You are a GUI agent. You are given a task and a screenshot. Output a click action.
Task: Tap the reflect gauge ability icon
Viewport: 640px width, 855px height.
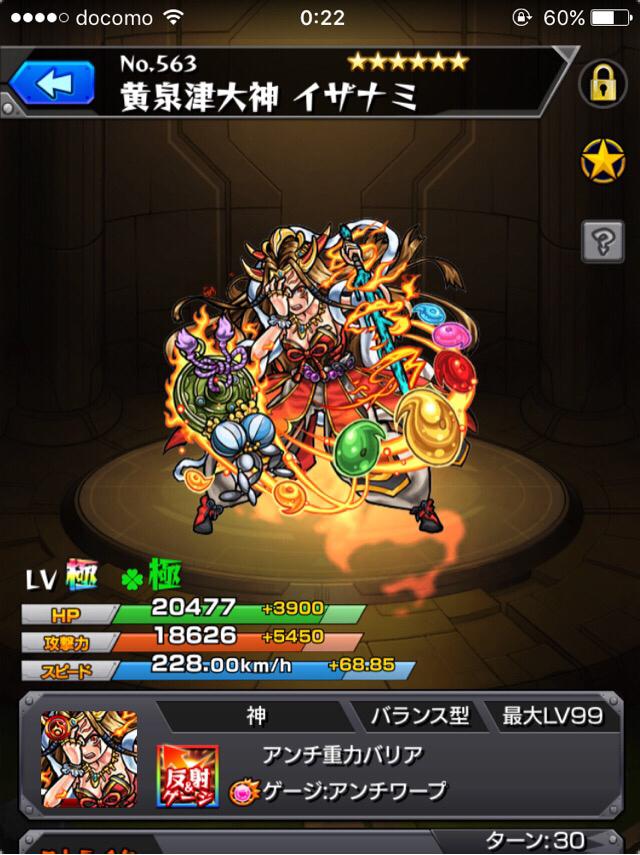(x=186, y=775)
